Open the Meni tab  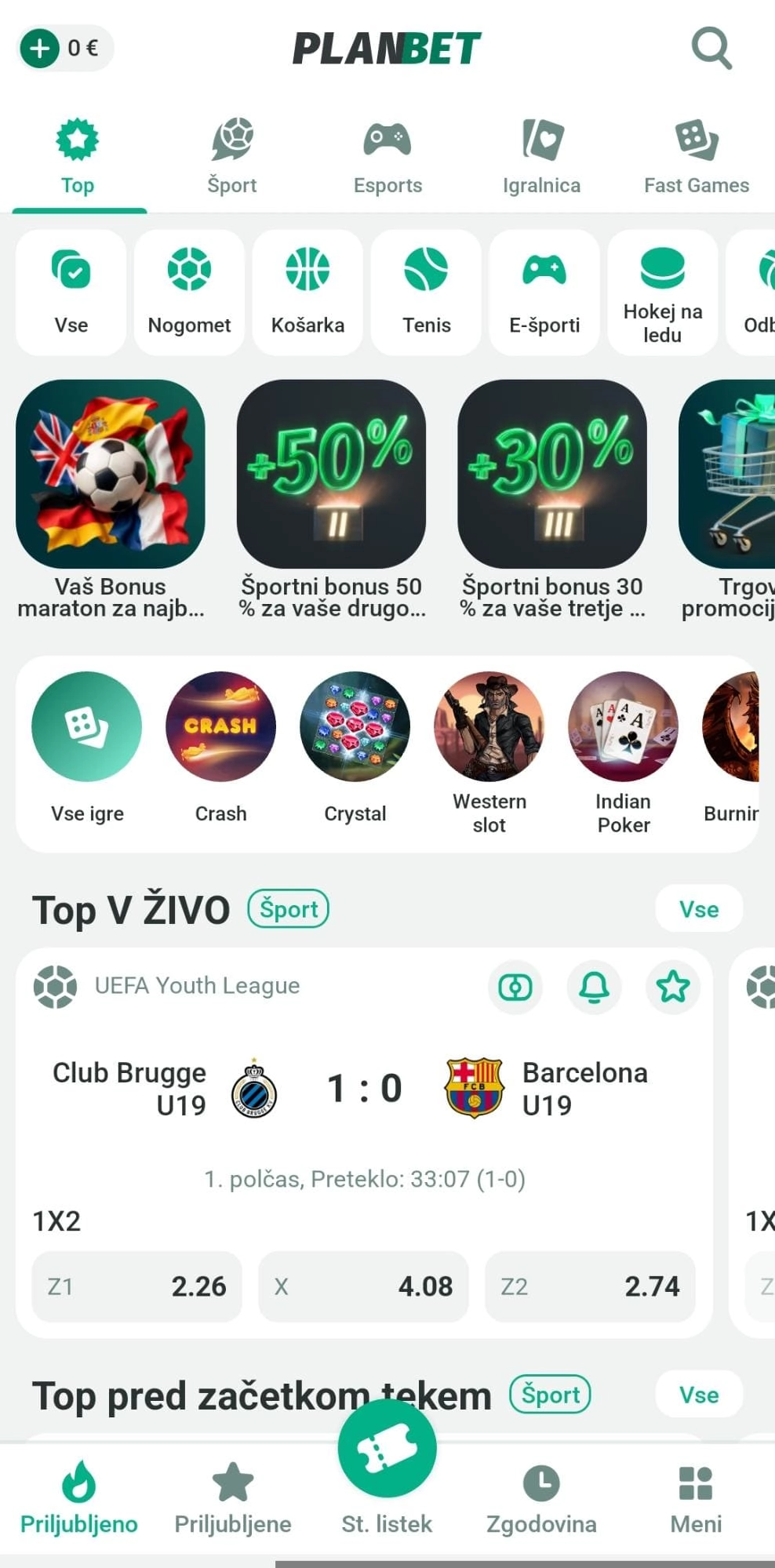(695, 1498)
